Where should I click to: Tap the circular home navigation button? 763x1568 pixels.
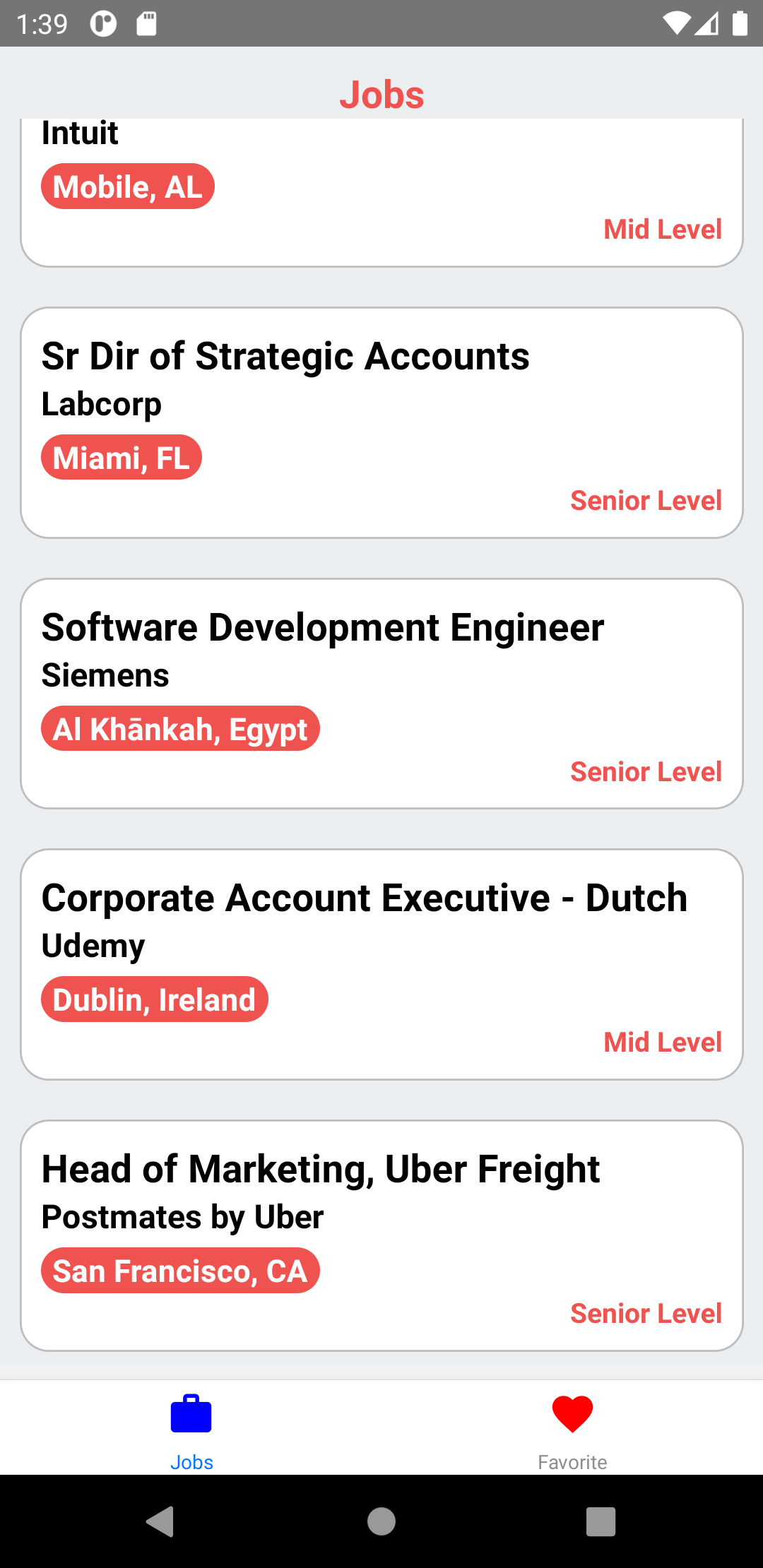click(381, 1523)
